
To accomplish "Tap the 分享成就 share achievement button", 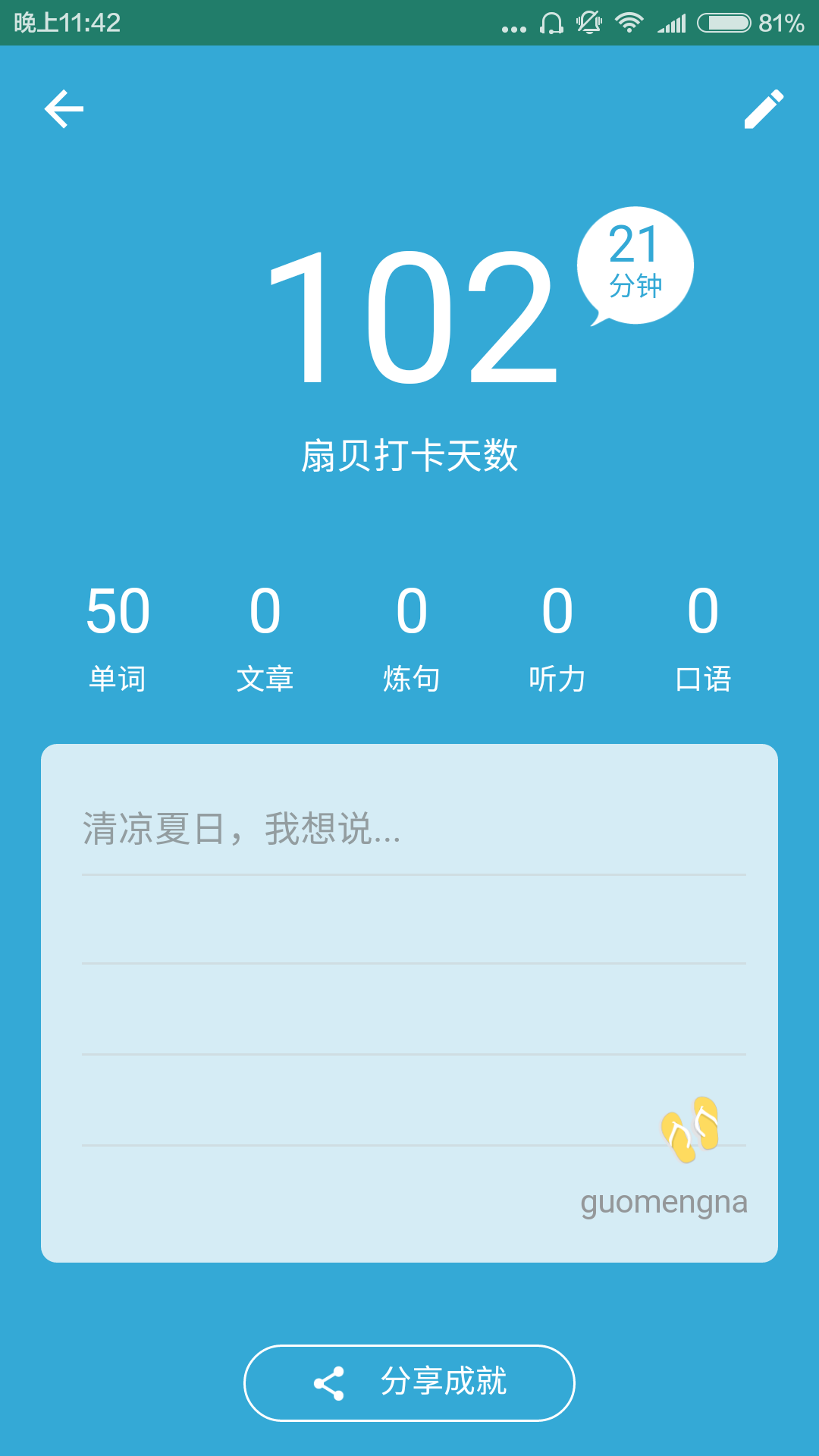I will point(409,1382).
